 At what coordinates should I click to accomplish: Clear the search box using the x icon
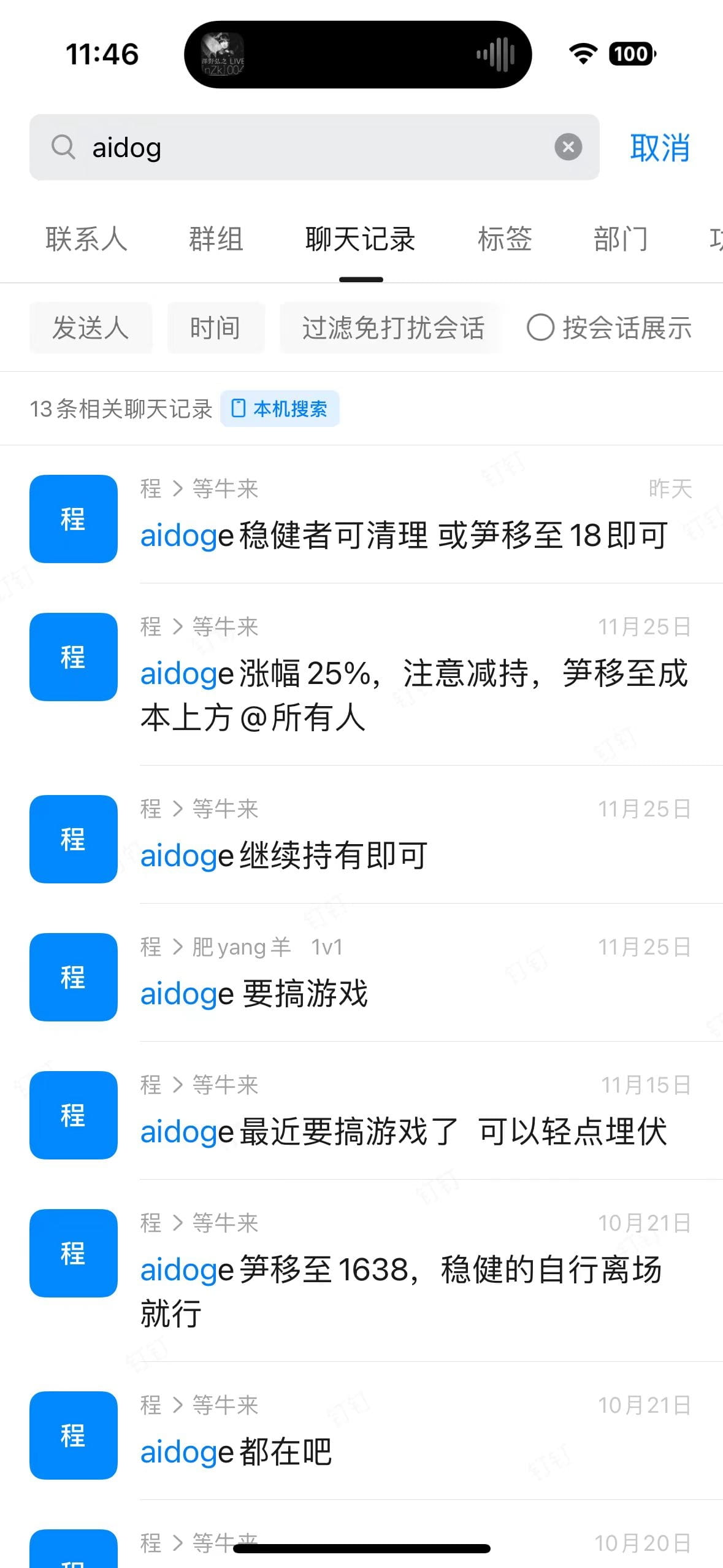coord(568,146)
